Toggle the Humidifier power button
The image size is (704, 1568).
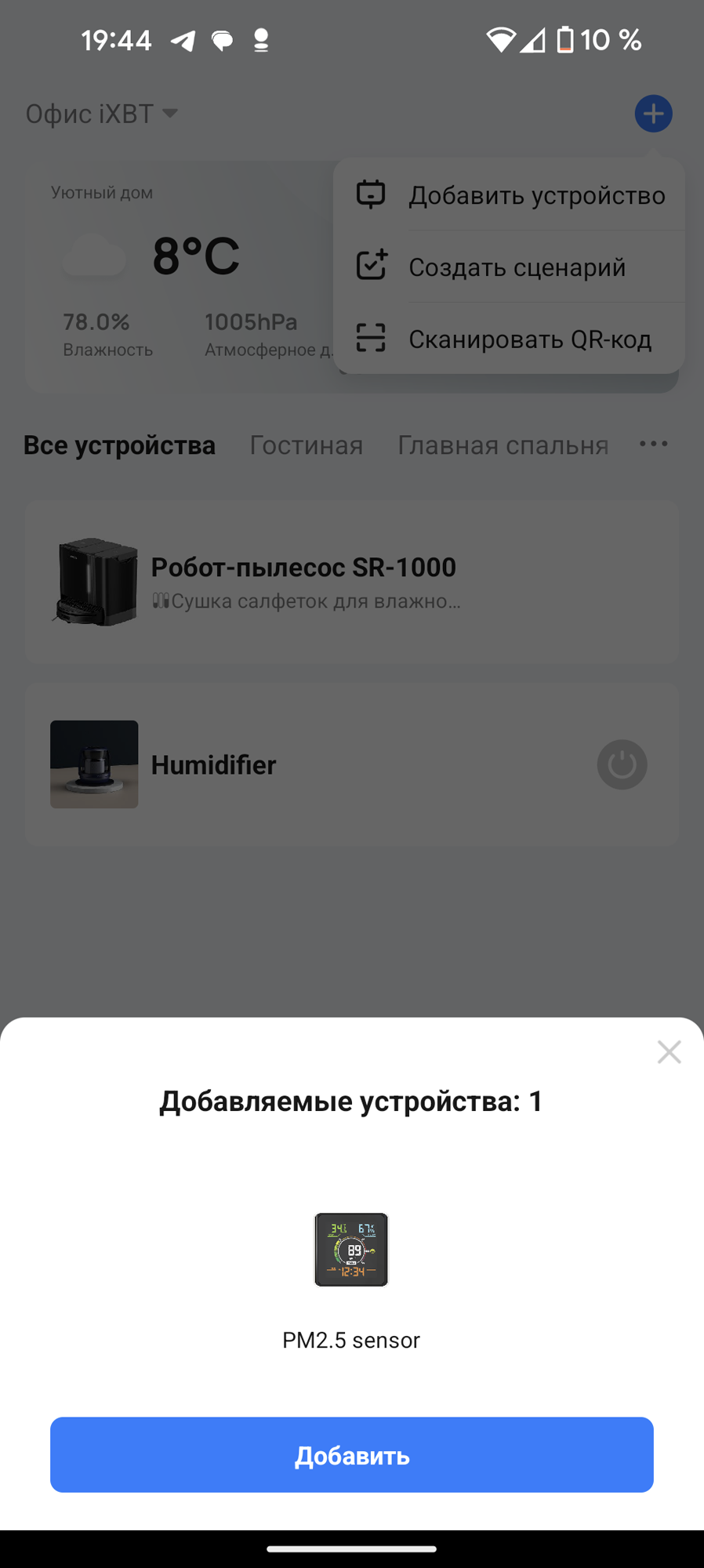pyautogui.click(x=622, y=764)
